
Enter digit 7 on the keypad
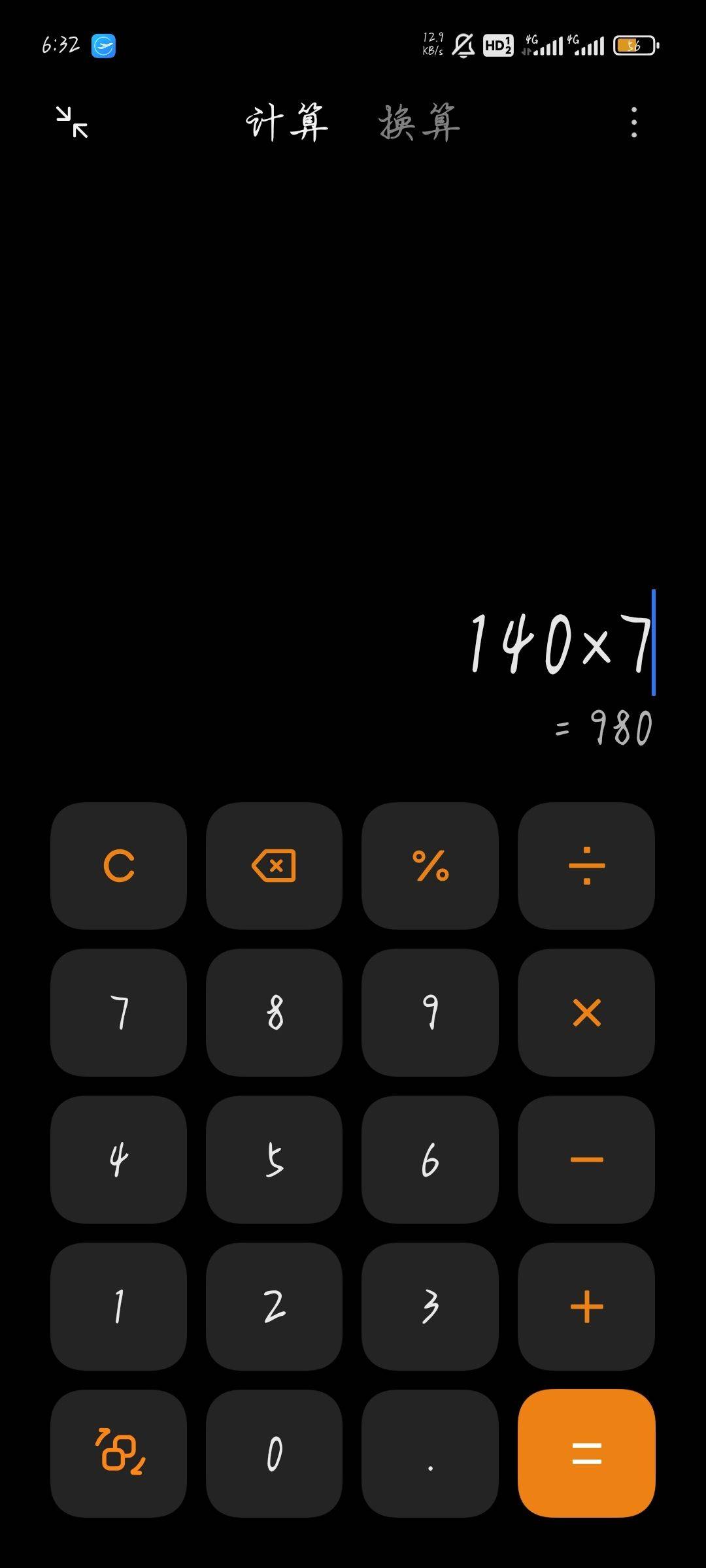[x=118, y=1013]
